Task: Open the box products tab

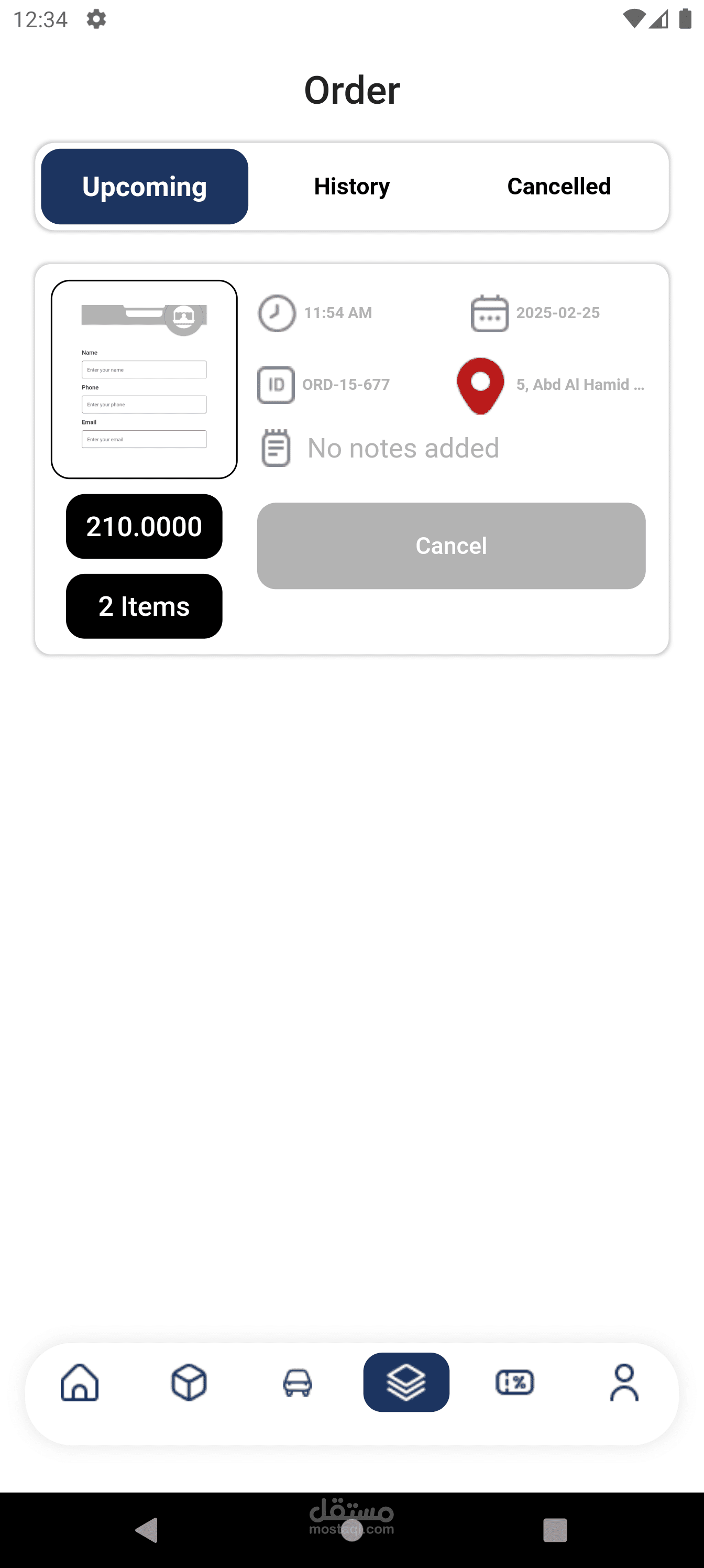Action: coord(189,1382)
